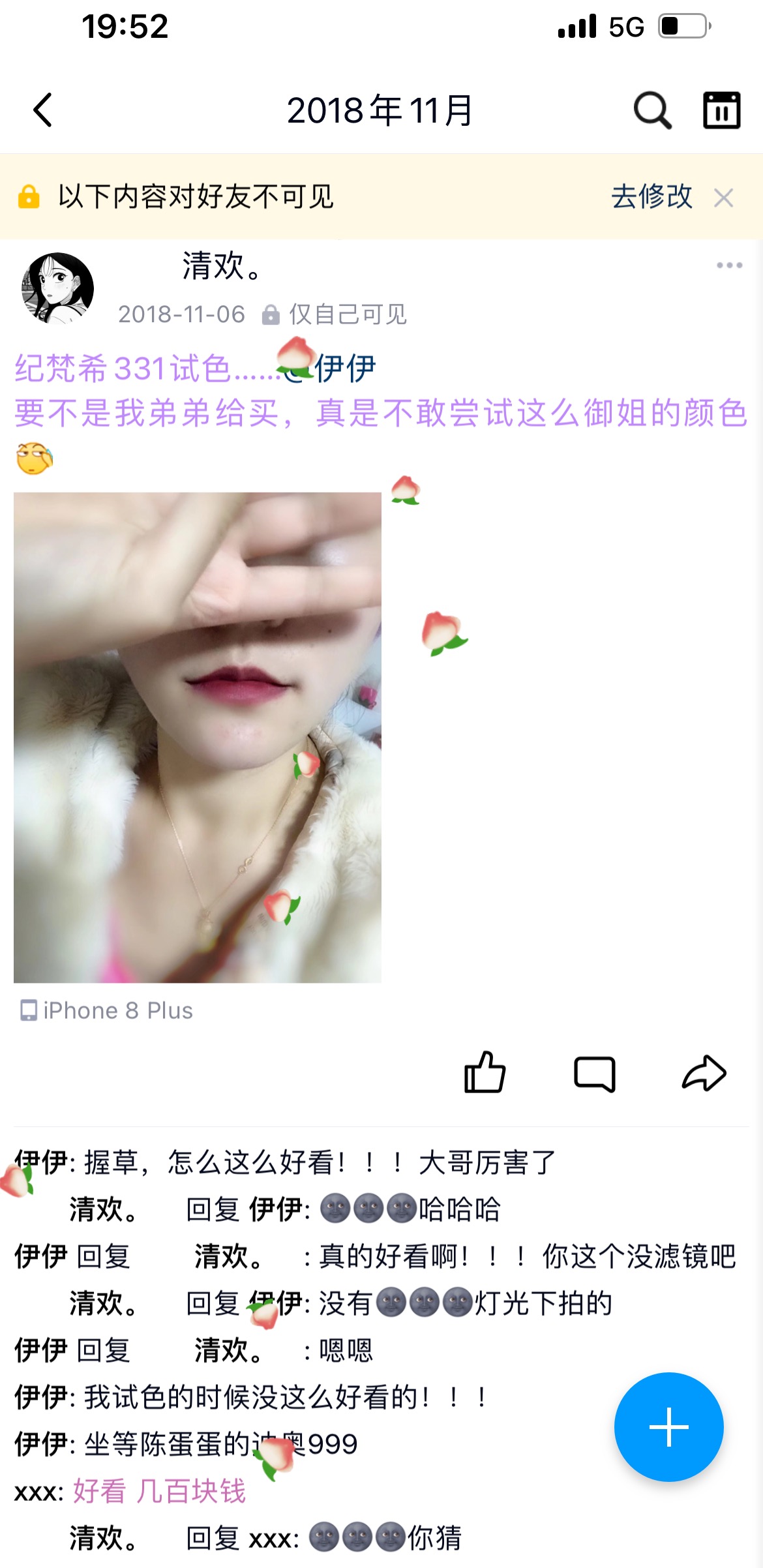
Task: Open the three-dot menu on this post
Action: (x=729, y=265)
